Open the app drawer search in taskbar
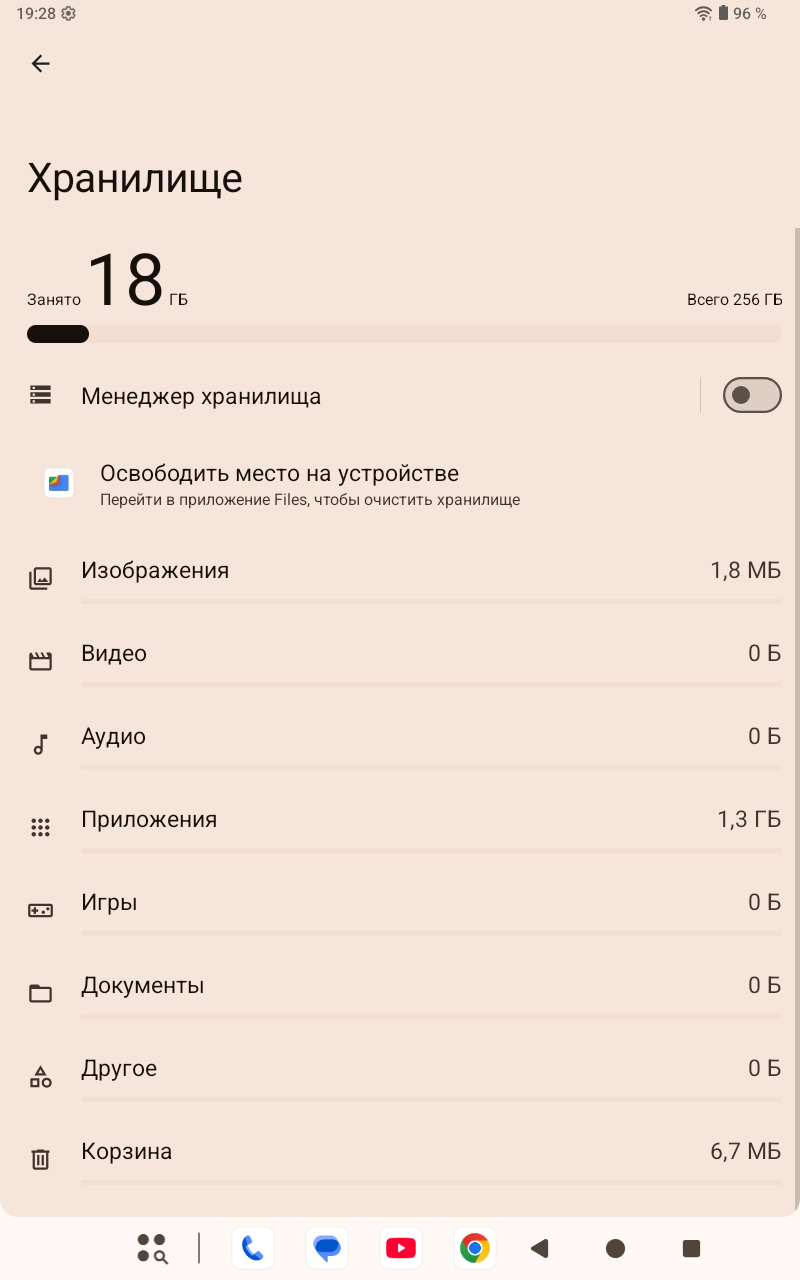The height and width of the screenshot is (1280, 800). click(152, 1248)
